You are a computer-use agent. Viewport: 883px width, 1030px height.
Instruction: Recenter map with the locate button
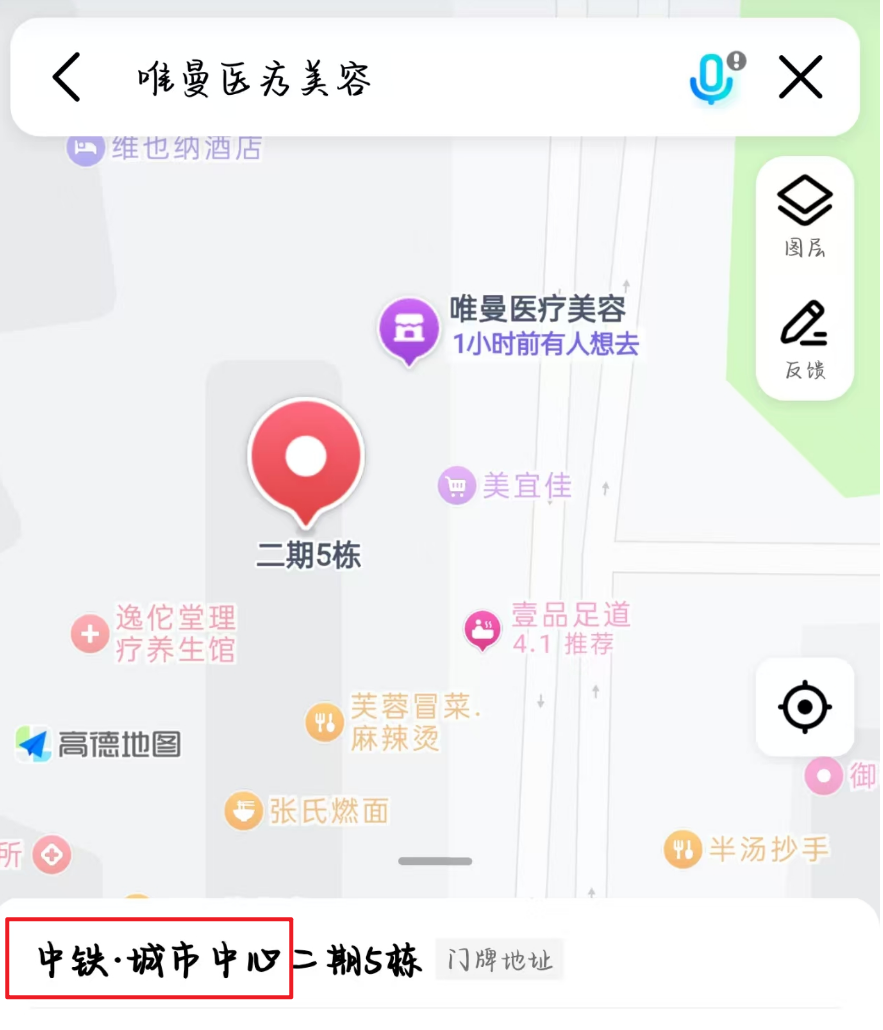[804, 707]
